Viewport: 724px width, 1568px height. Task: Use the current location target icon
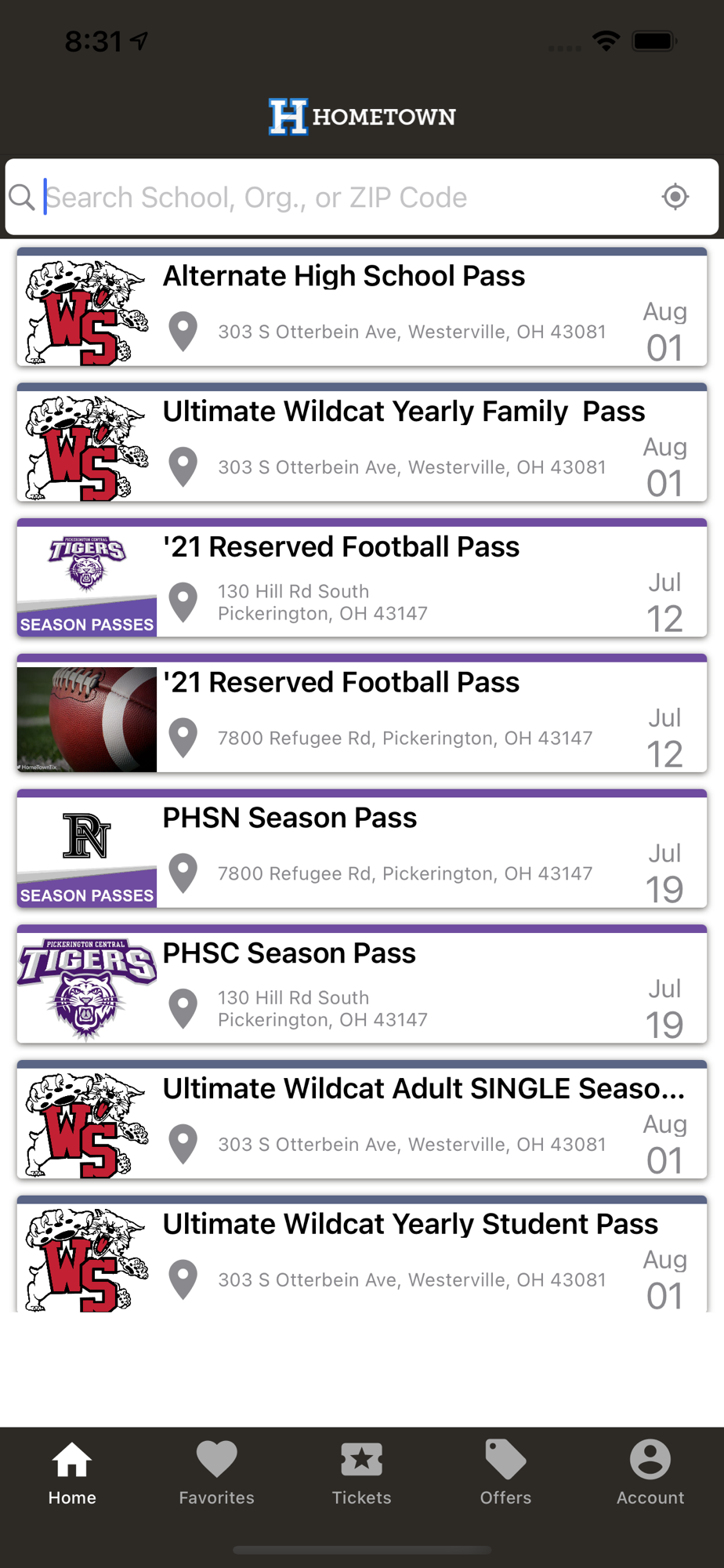[x=675, y=197]
